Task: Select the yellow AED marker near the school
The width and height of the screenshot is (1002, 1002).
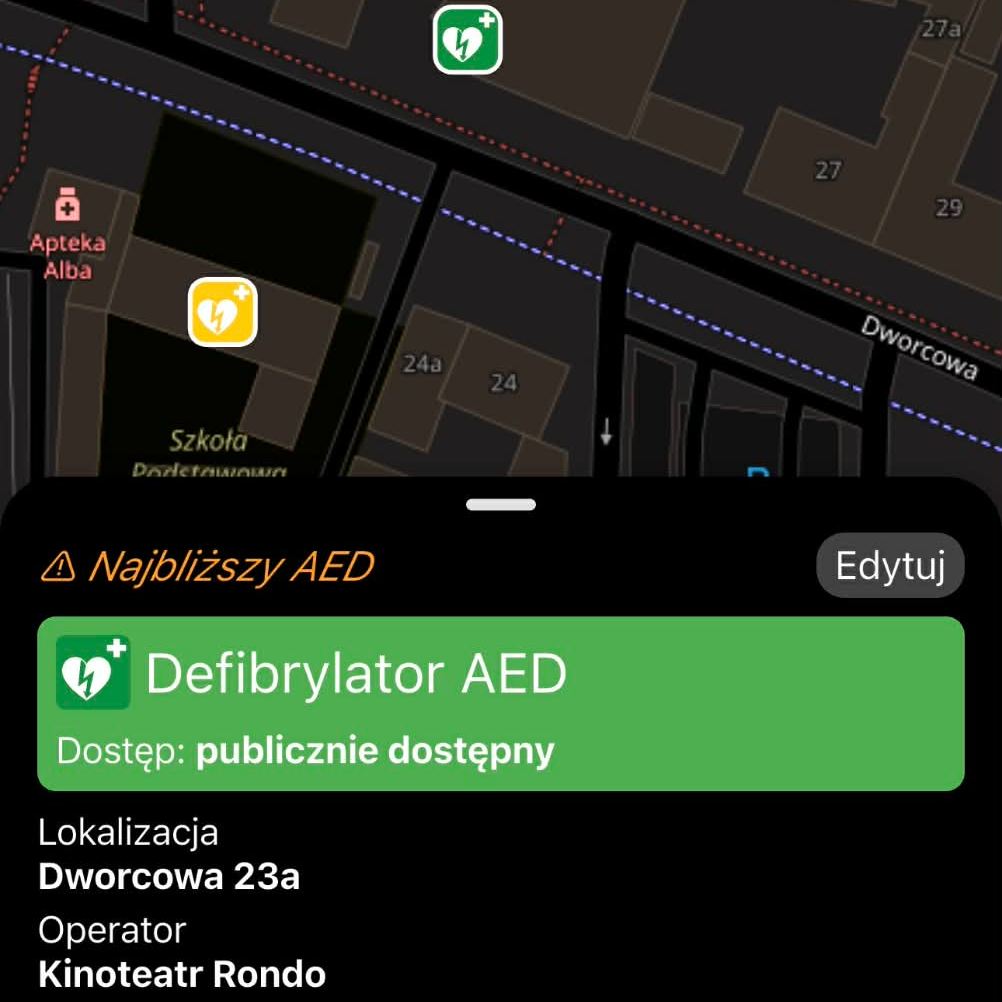Action: tap(223, 312)
